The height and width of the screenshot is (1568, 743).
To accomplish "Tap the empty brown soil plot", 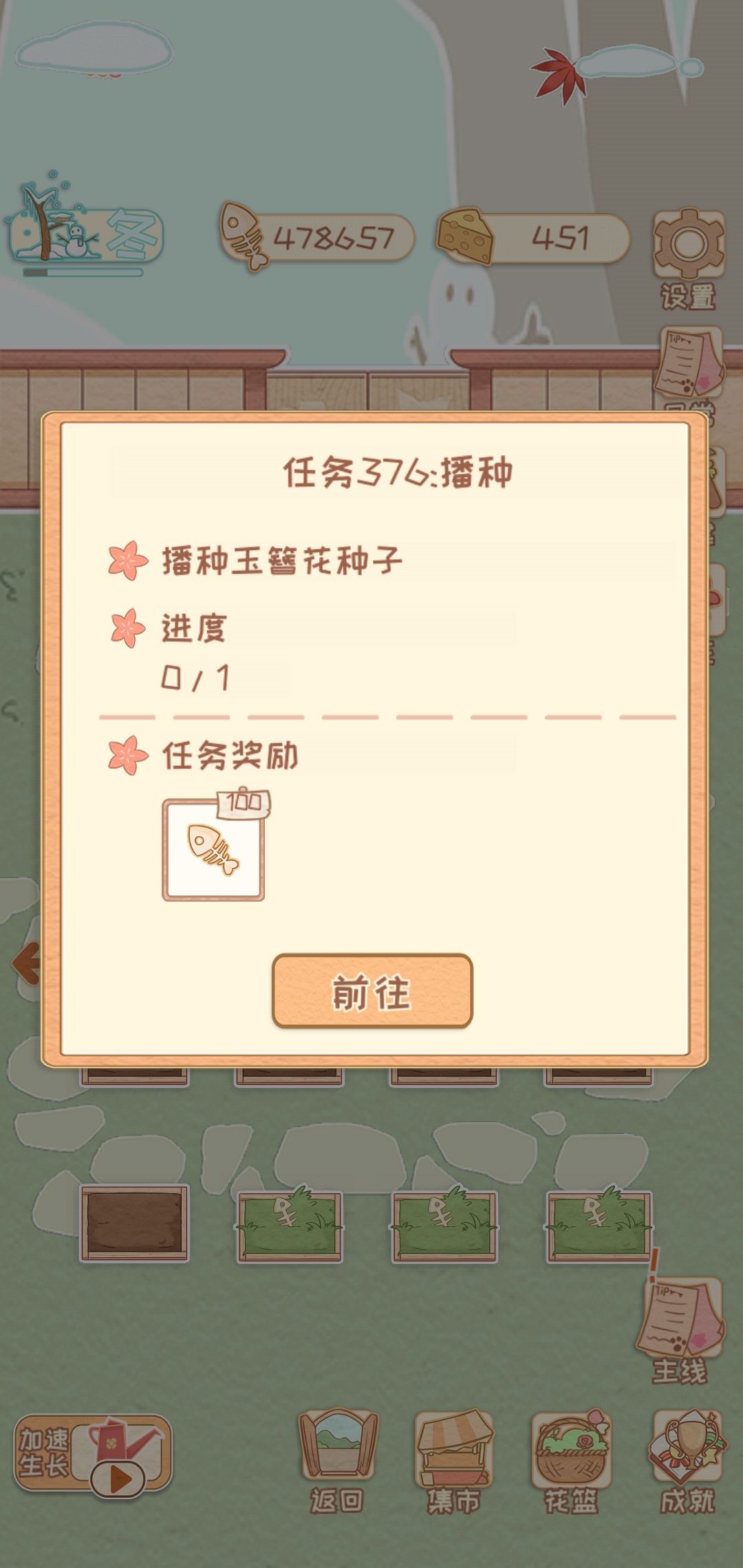I will (x=135, y=1223).
